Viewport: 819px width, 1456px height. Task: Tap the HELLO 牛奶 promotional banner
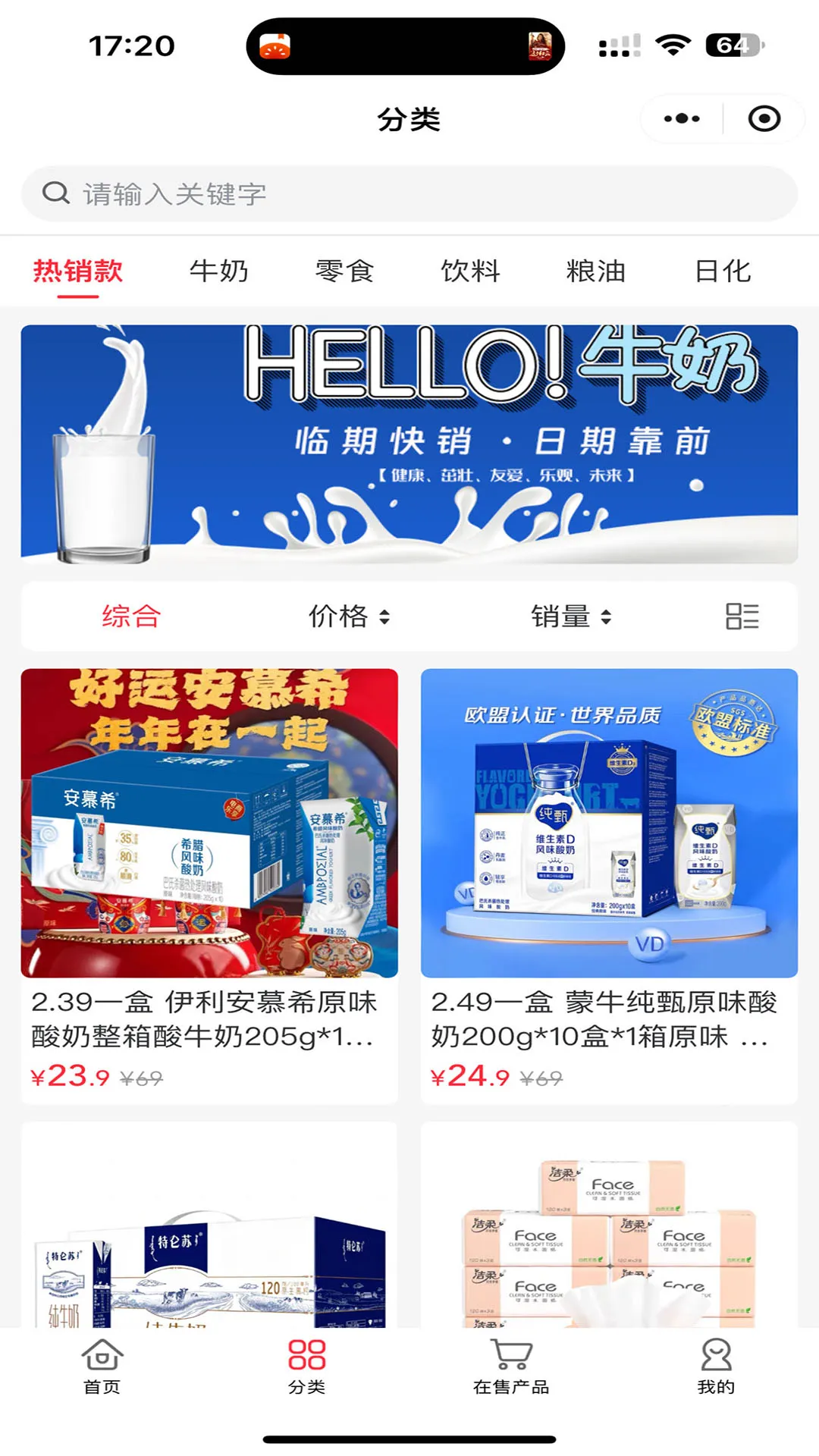coord(409,447)
